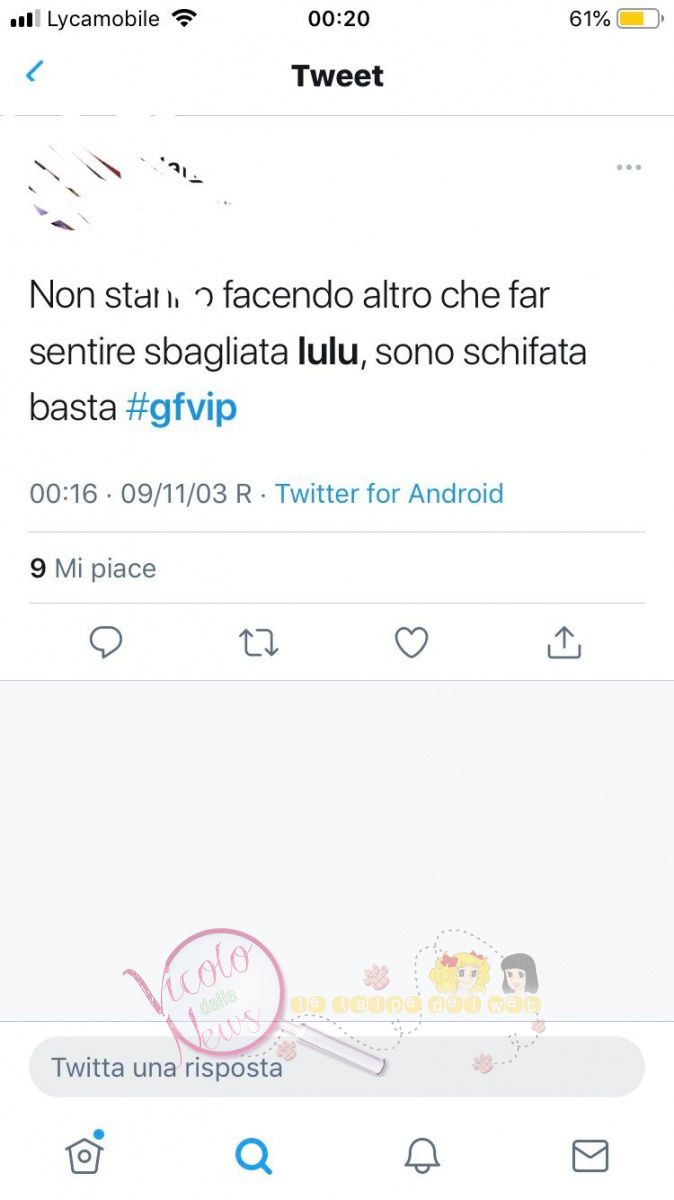The width and height of the screenshot is (674, 1200).
Task: Open the #gfvip hashtag
Action: tap(182, 408)
